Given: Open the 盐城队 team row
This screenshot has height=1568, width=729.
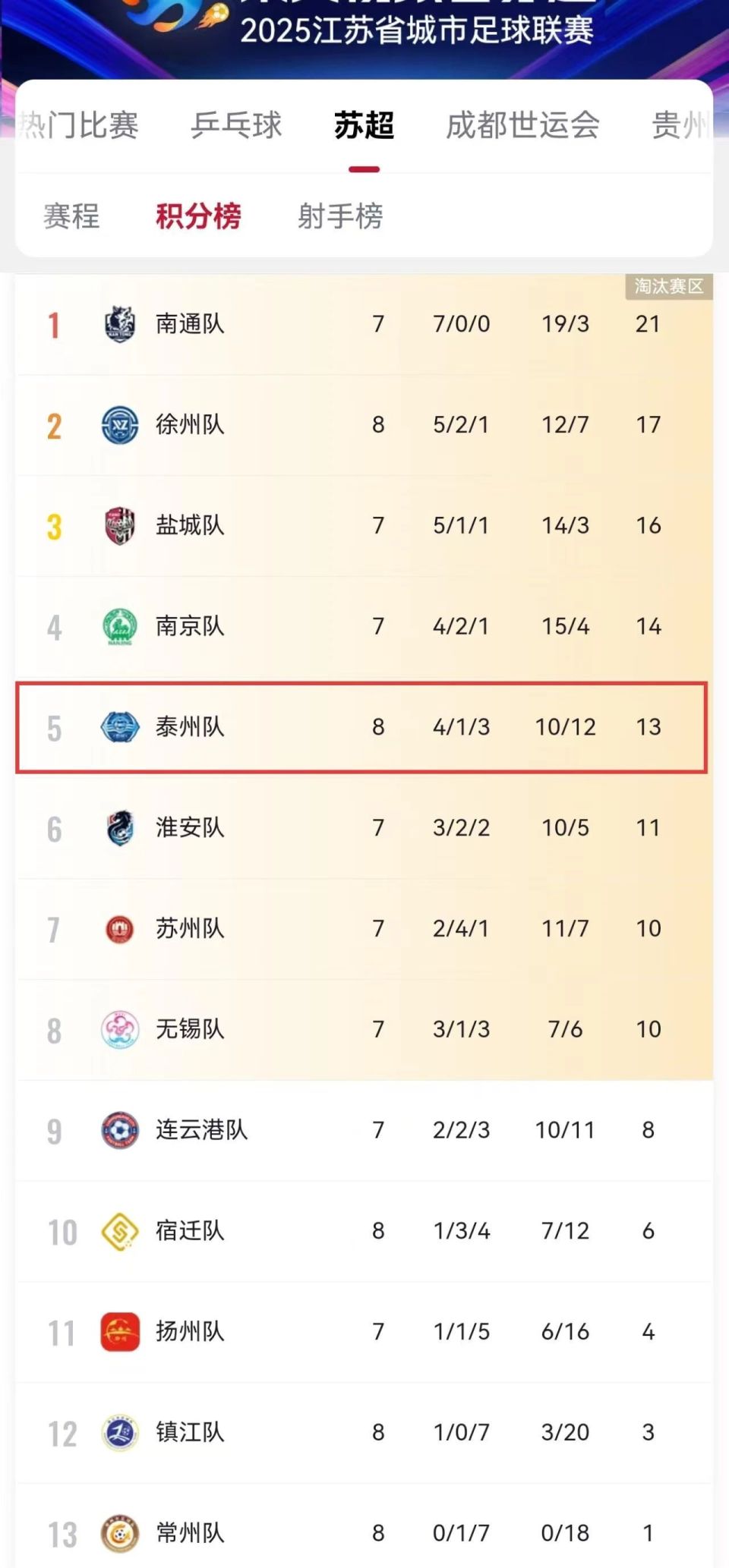Looking at the screenshot, I should point(364,526).
